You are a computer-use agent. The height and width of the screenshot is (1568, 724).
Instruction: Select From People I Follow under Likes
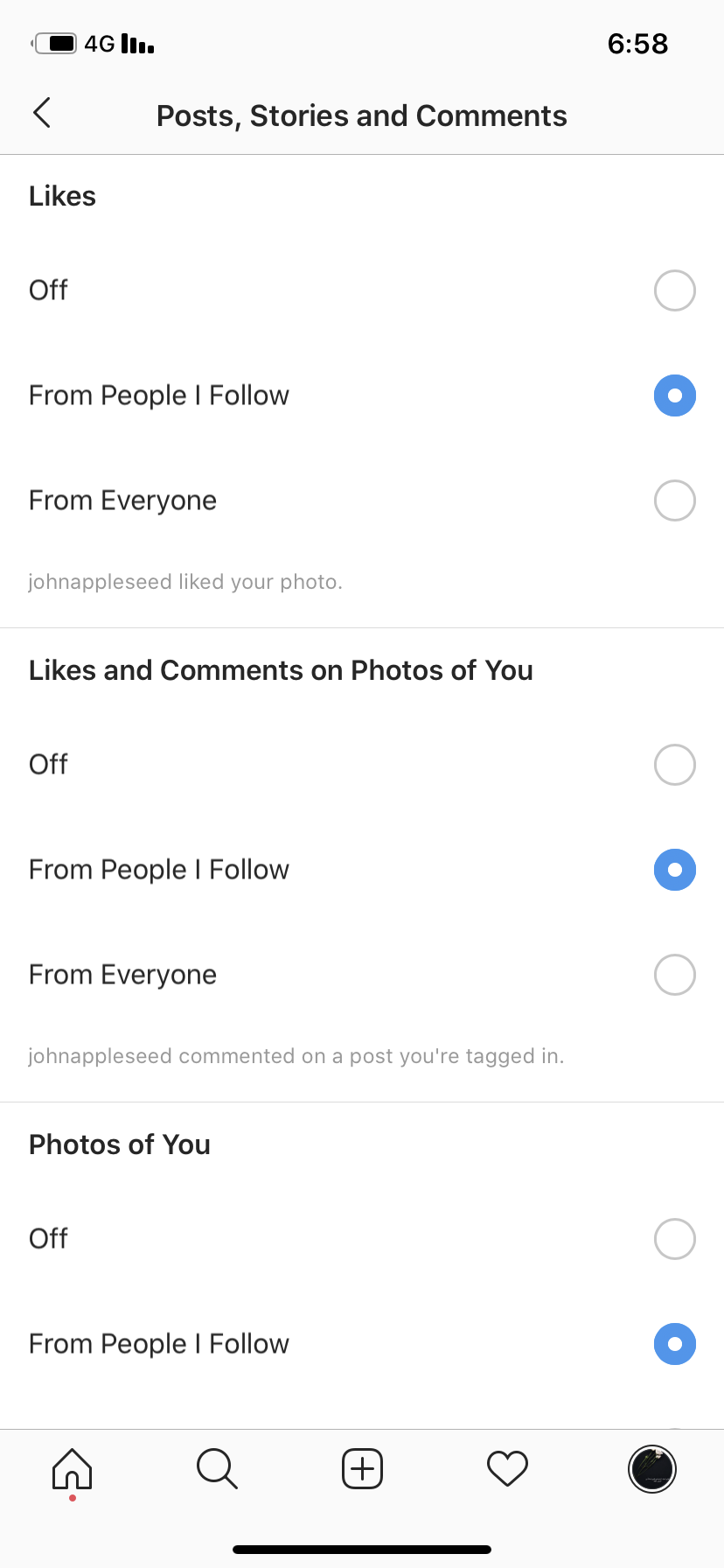pos(674,395)
